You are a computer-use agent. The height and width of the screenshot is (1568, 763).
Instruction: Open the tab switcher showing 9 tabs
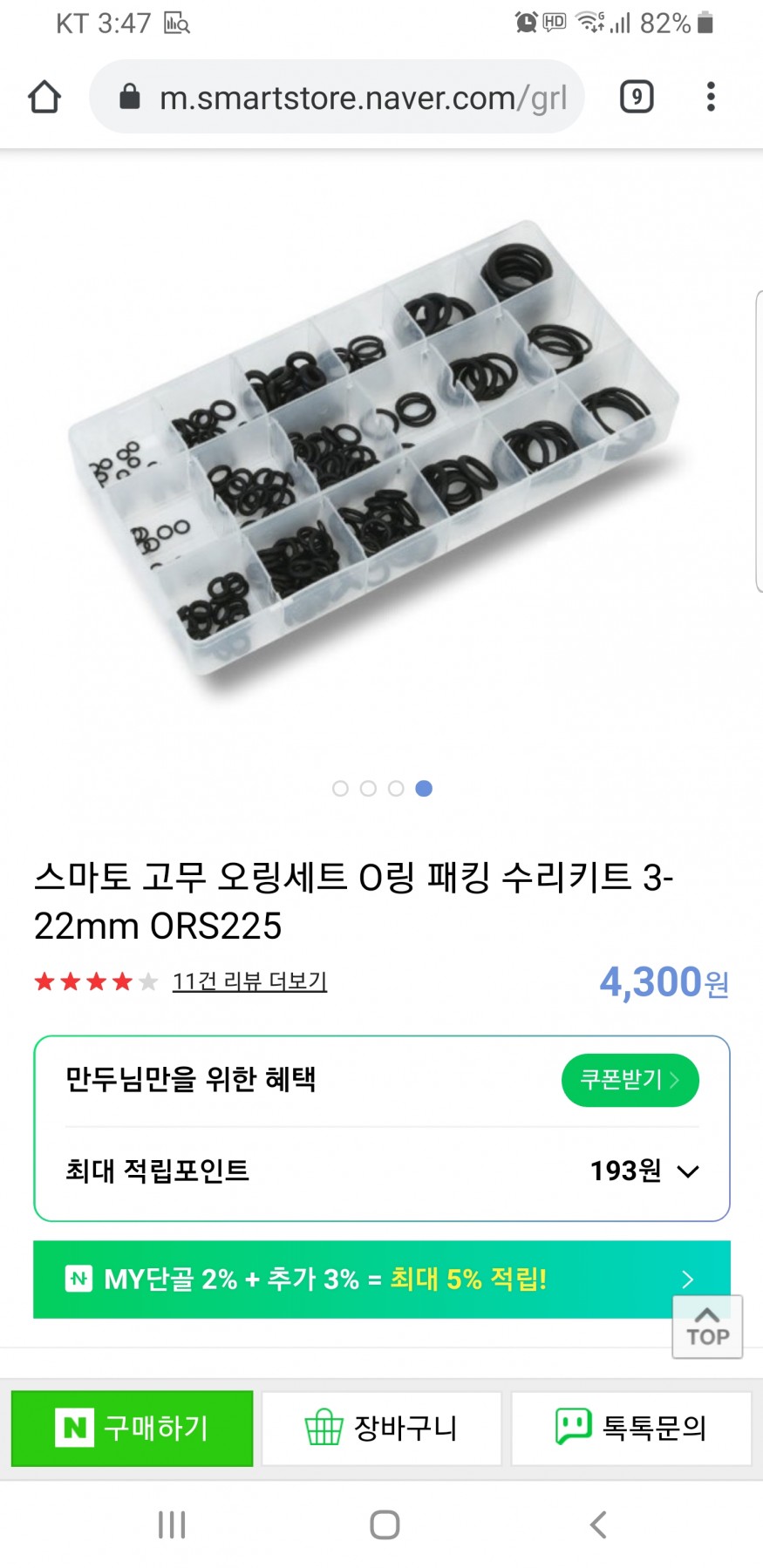pos(637,97)
